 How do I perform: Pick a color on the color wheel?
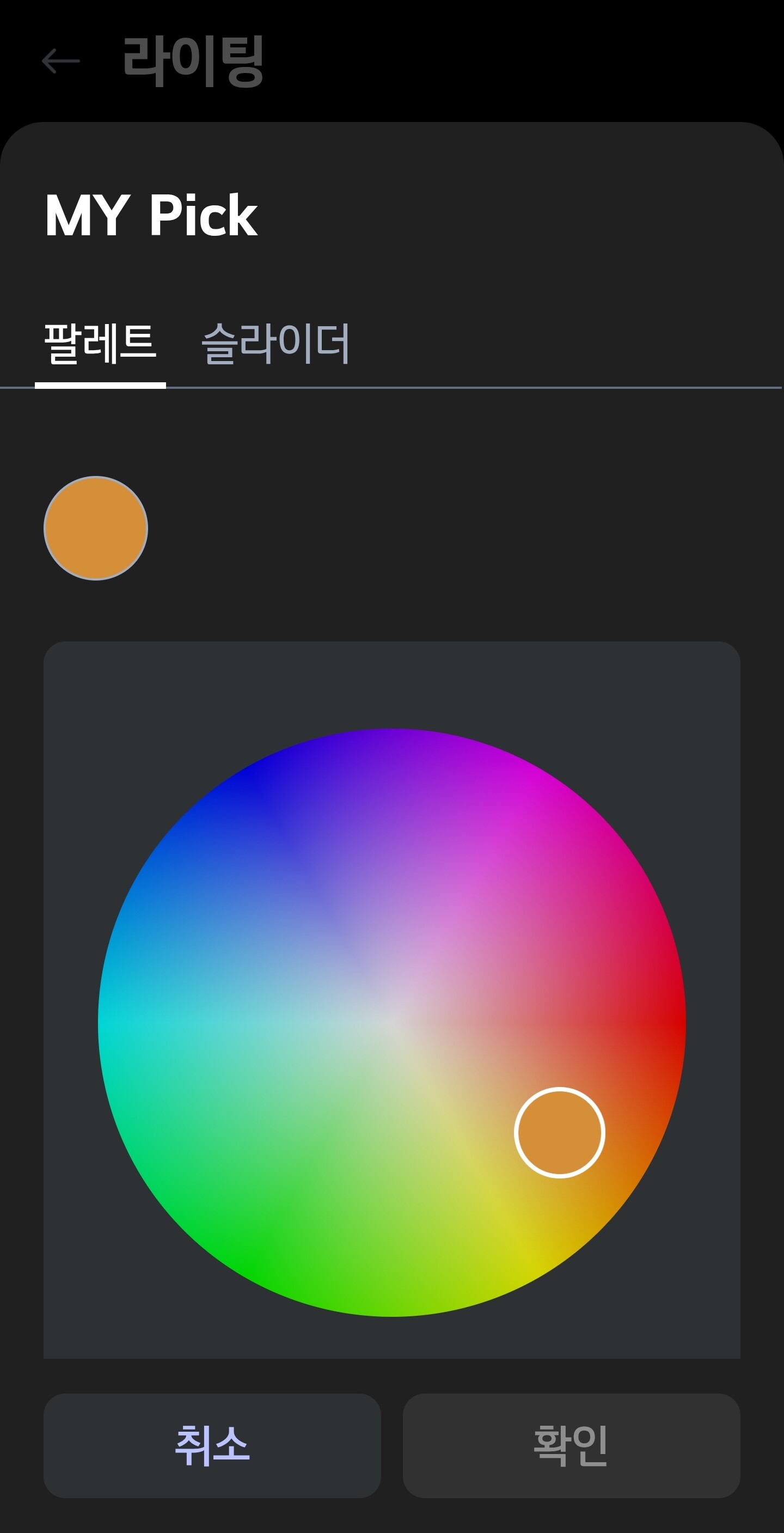click(x=392, y=1022)
